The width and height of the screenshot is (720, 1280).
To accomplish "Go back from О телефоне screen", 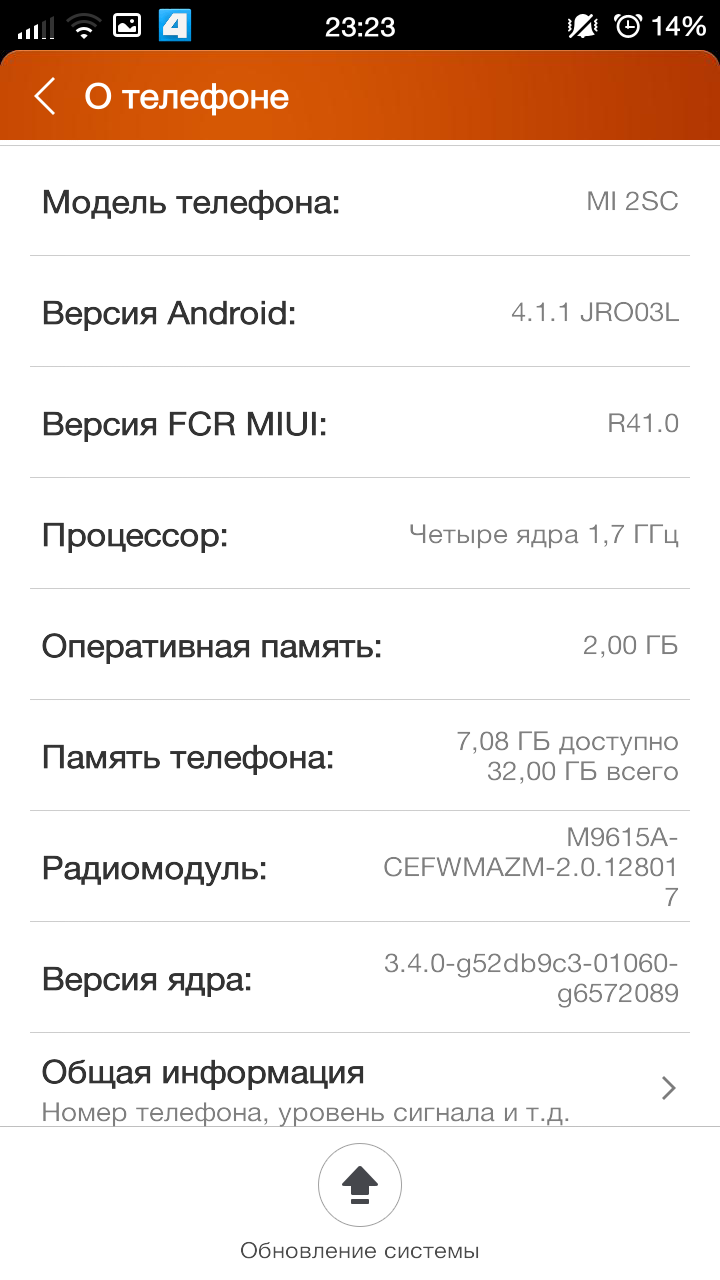I will tap(46, 97).
